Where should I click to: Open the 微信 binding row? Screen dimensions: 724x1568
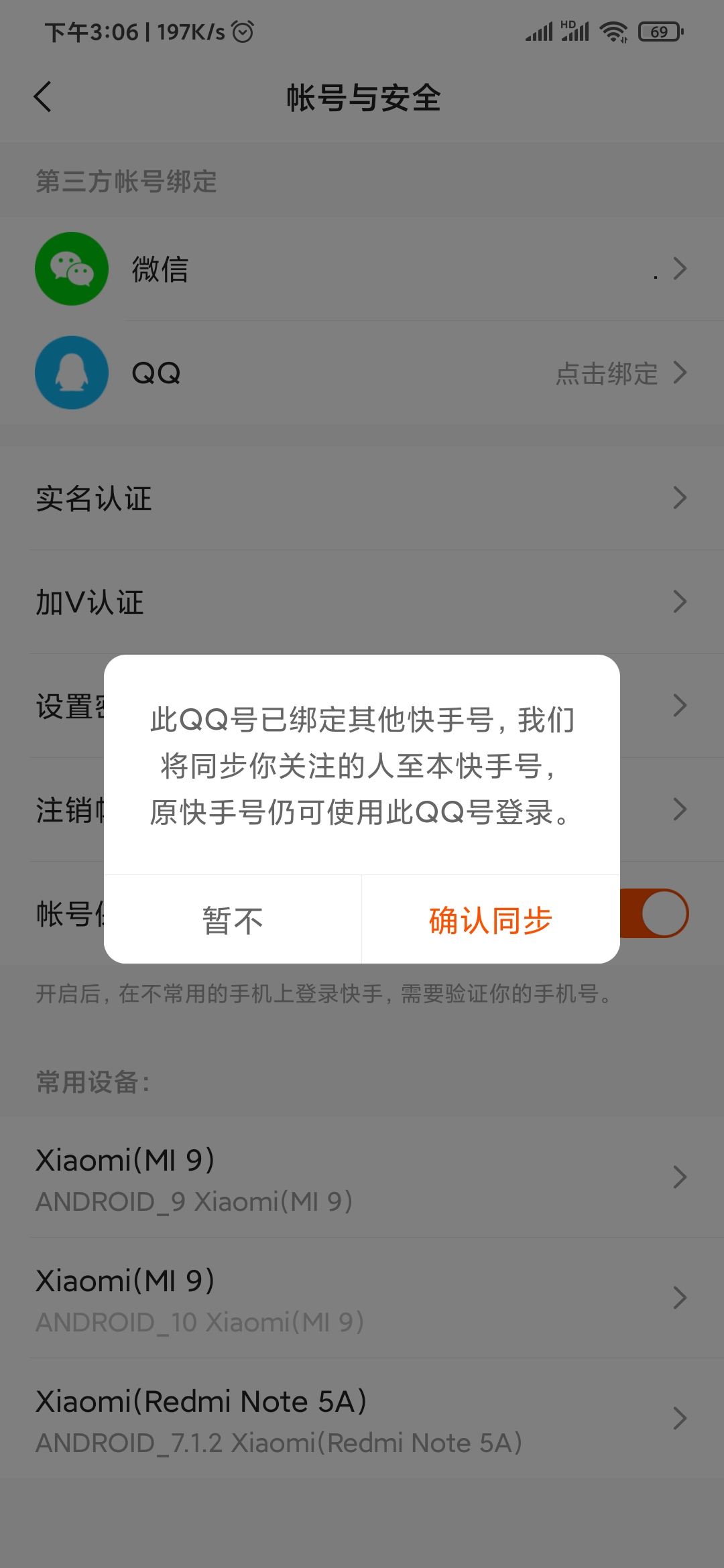(x=362, y=269)
